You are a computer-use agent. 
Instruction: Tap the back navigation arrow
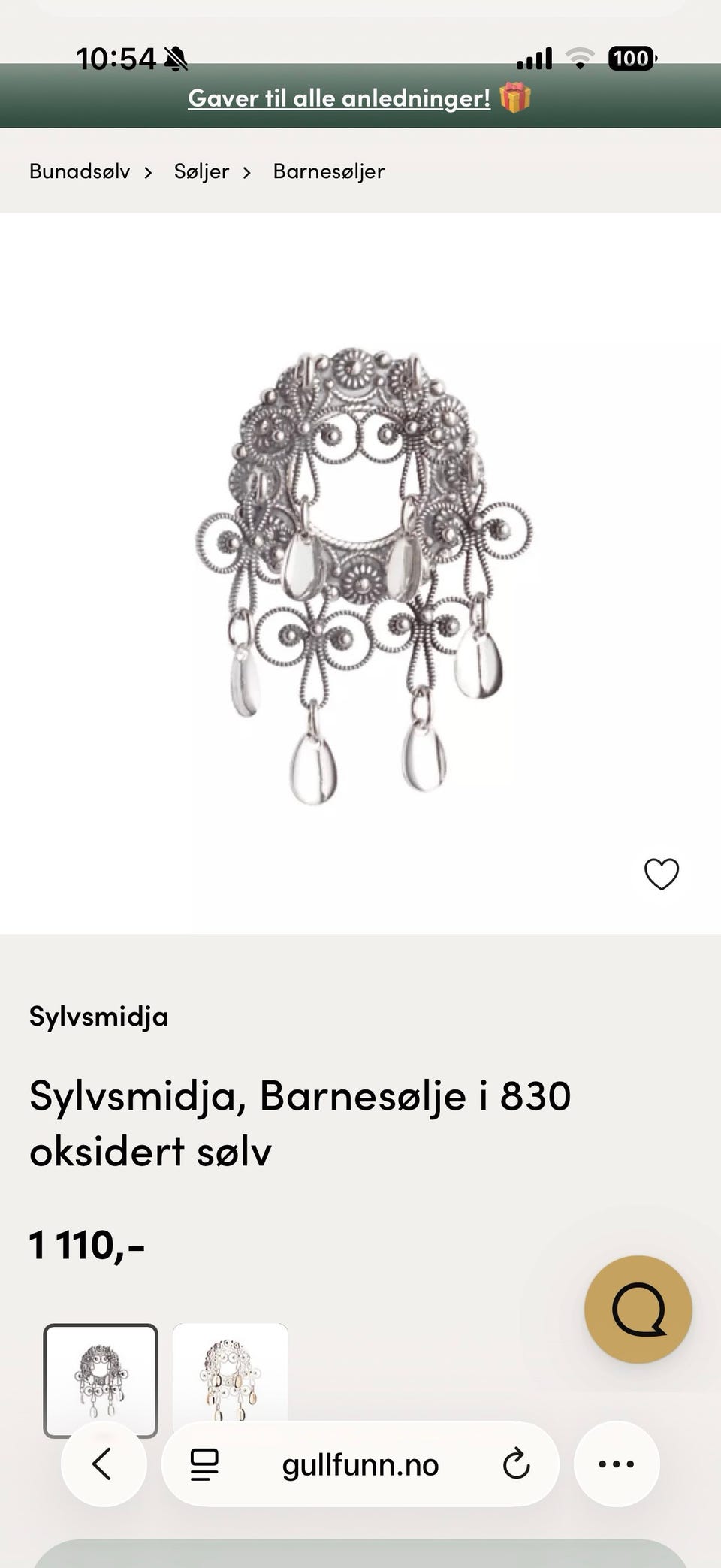[104, 1464]
